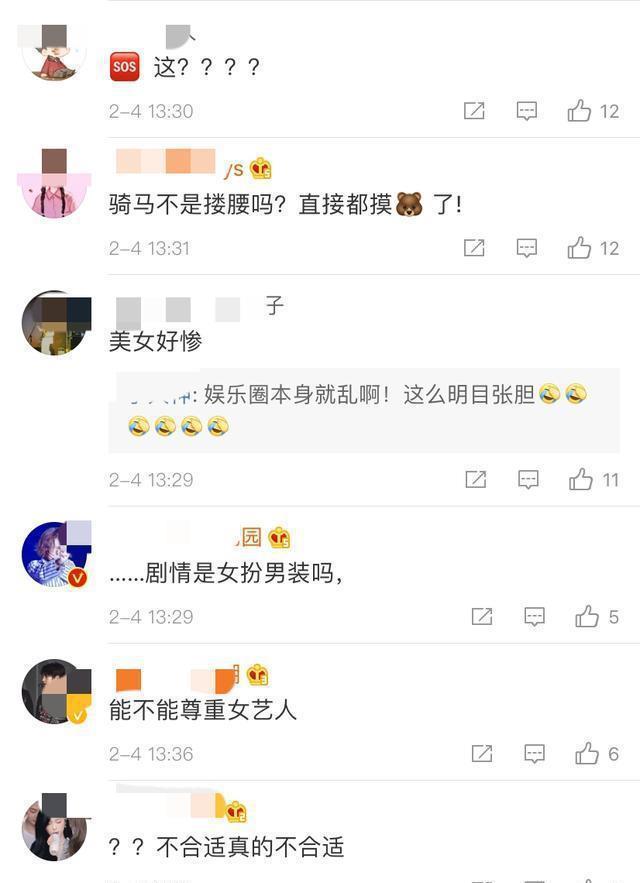Reply to the "这？？？？" comment
Screen dimensions: 640x883
(x=527, y=111)
